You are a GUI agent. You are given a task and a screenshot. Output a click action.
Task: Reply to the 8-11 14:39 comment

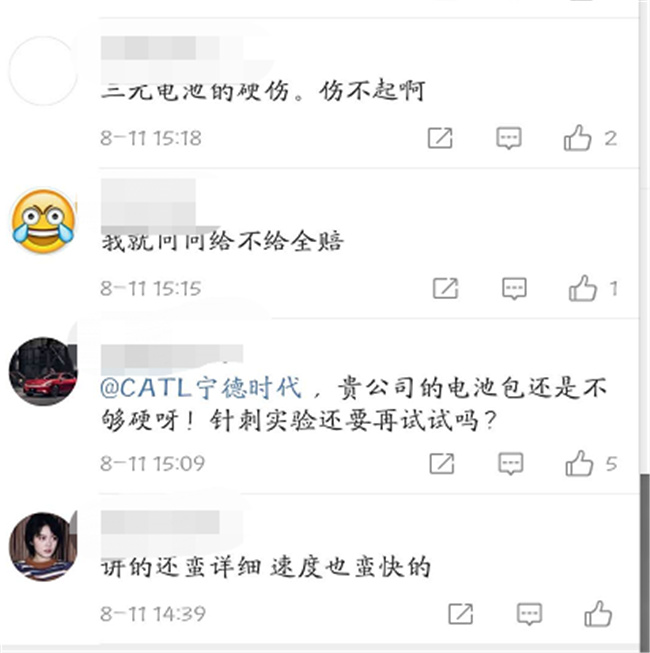click(x=529, y=614)
